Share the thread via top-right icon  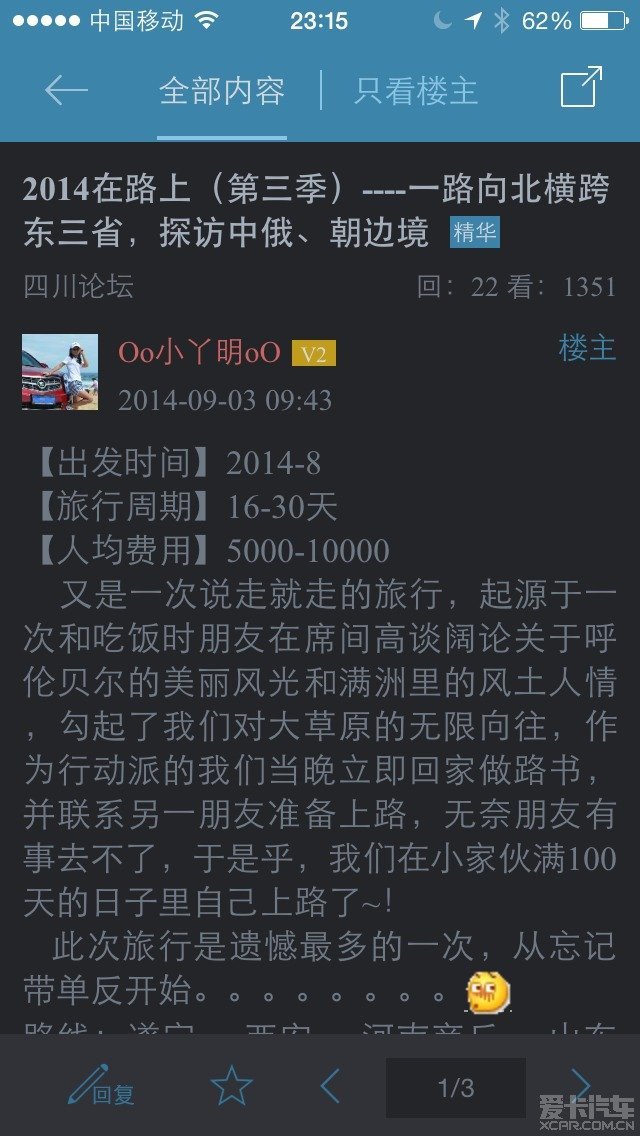pyautogui.click(x=580, y=88)
